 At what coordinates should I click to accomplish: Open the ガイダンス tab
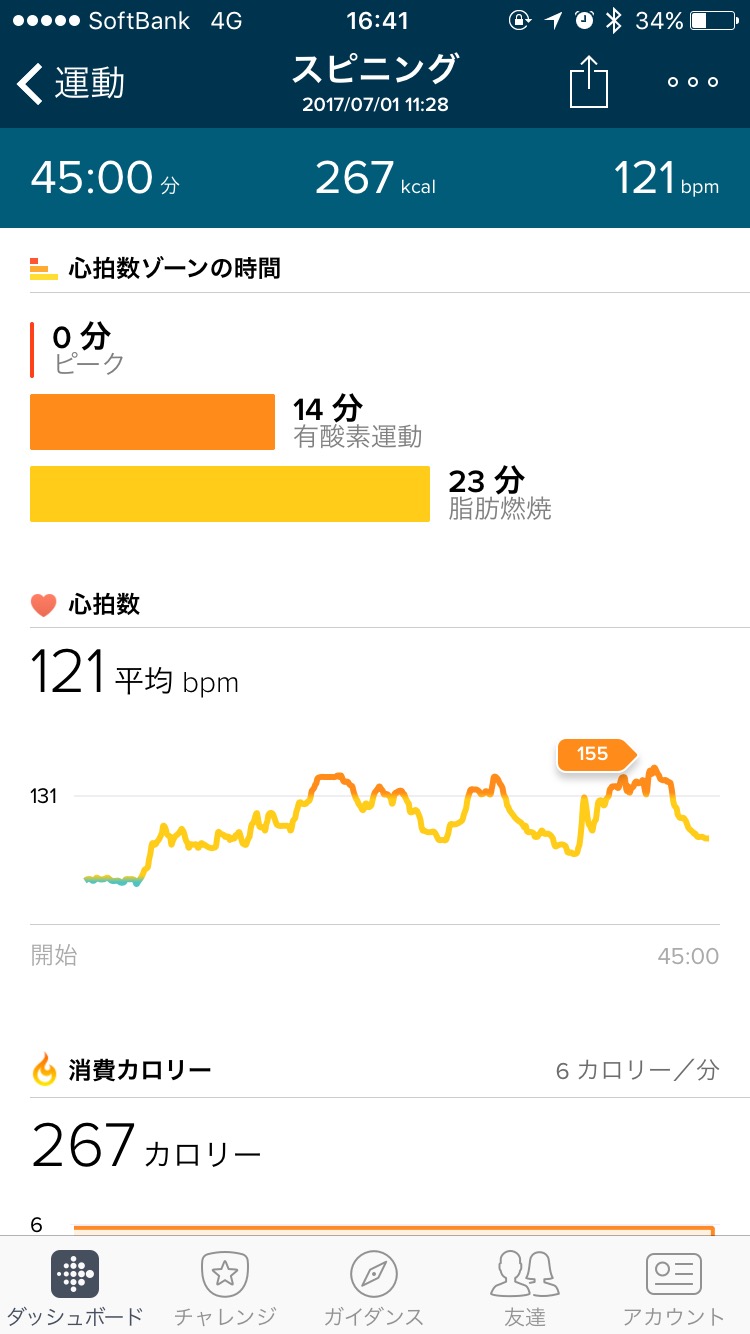point(374,1287)
